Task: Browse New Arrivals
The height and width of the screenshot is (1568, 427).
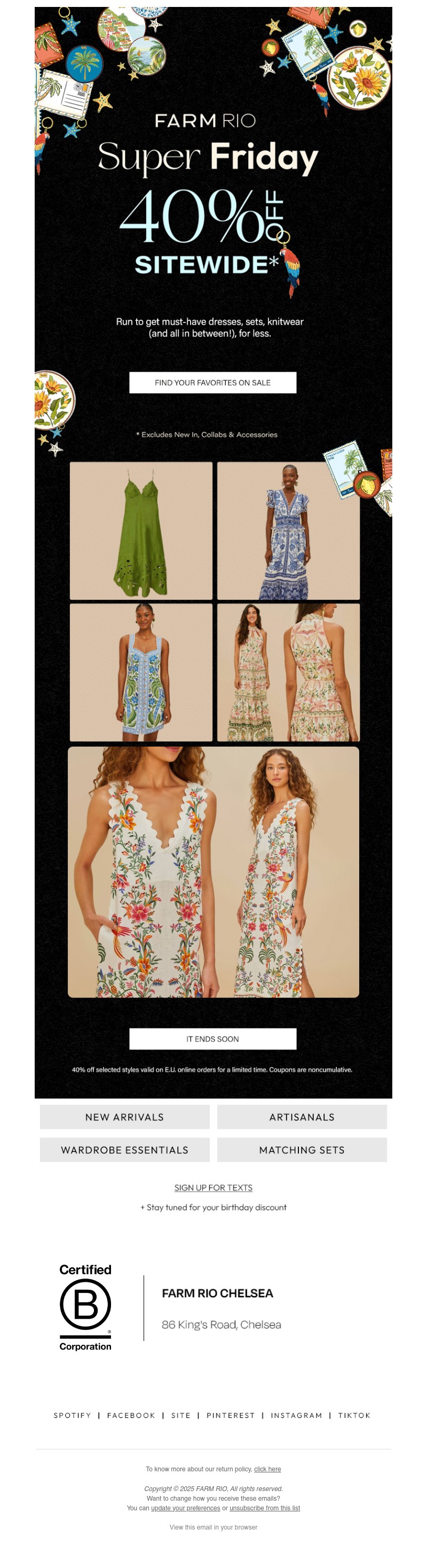Action: point(125,1116)
